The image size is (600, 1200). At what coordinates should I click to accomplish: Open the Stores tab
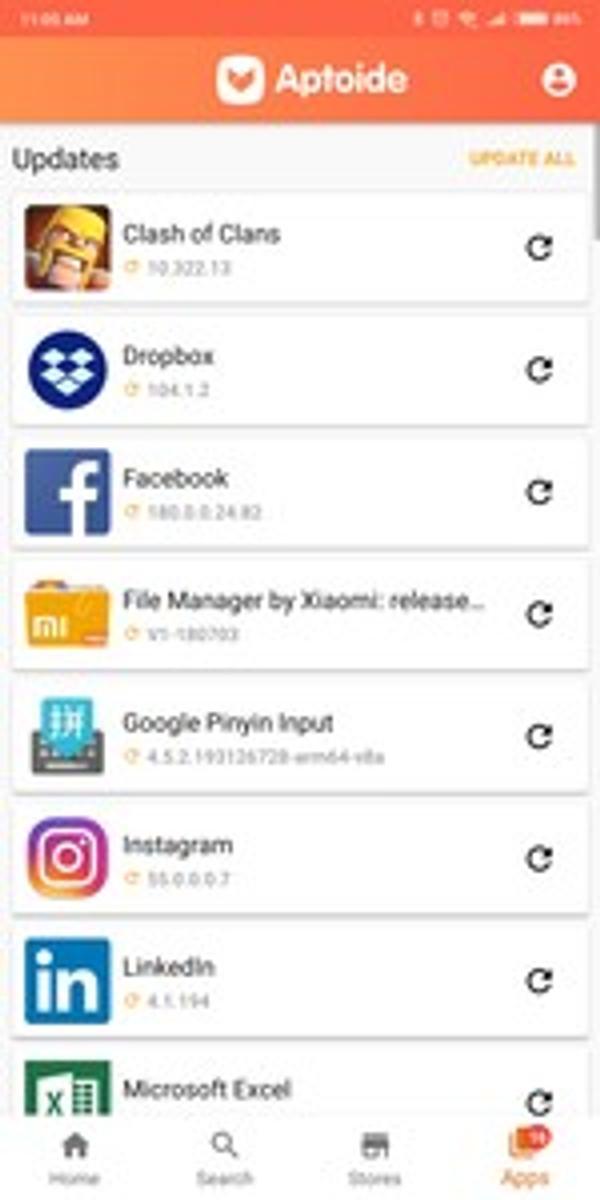tap(375, 1158)
